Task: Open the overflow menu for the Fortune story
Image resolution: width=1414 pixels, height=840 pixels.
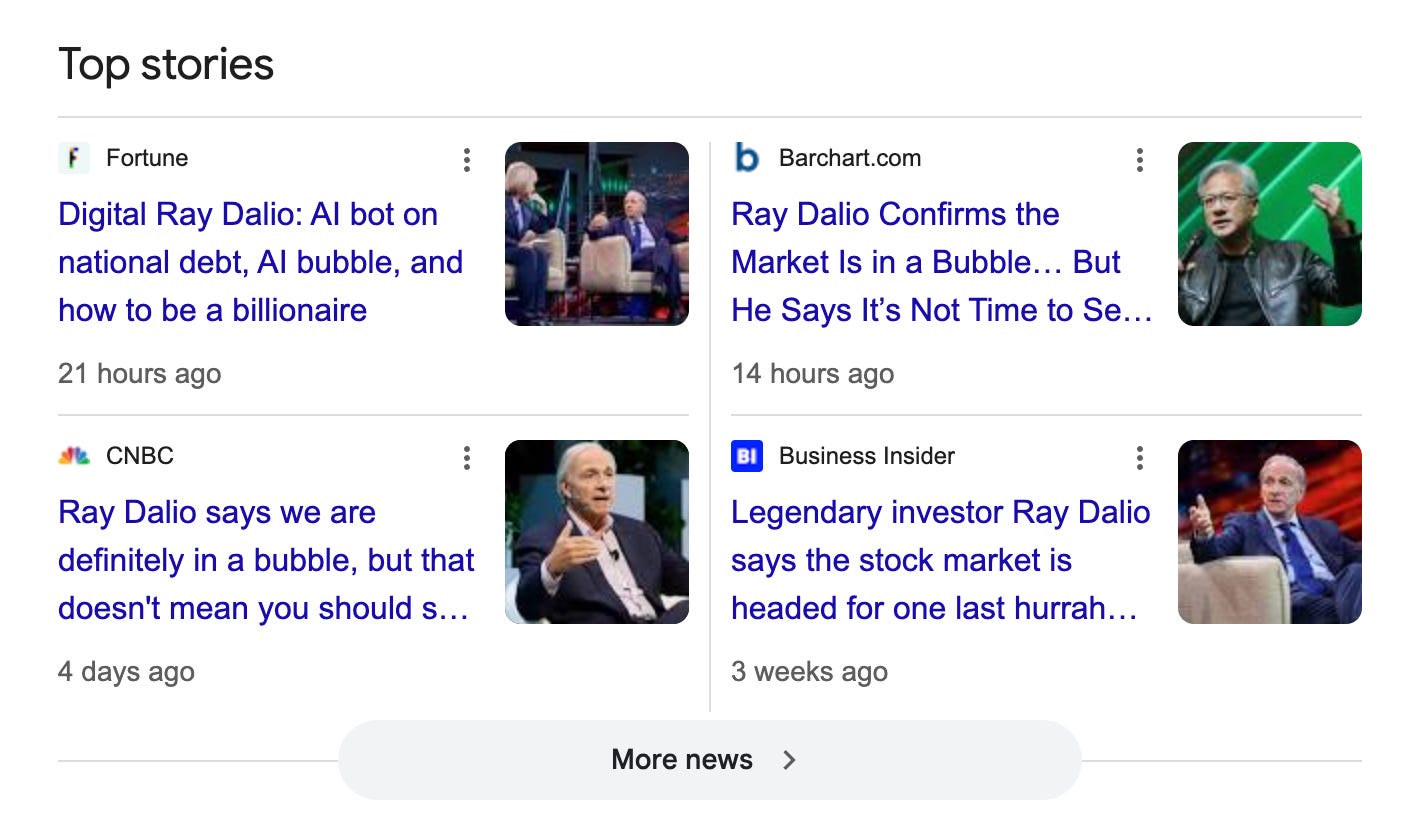Action: (466, 160)
